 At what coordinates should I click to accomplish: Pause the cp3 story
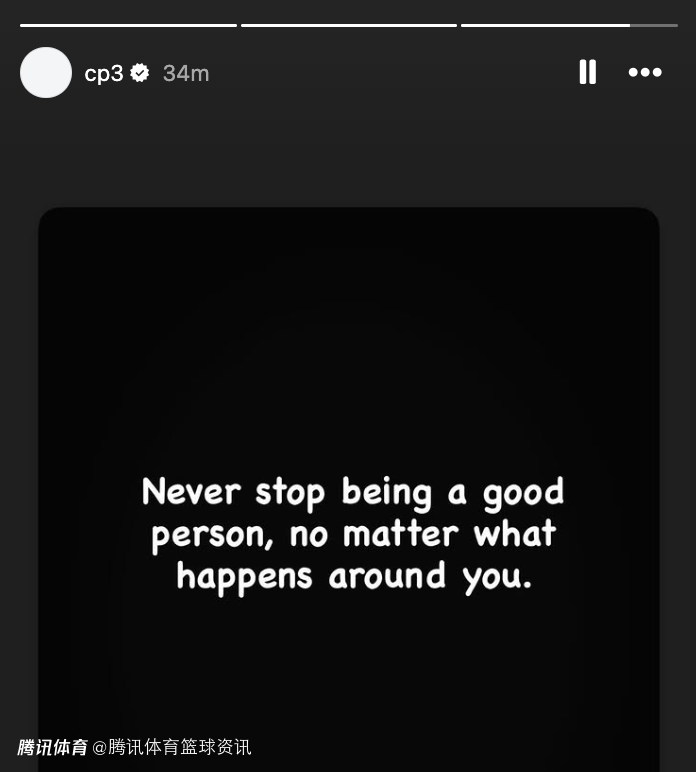587,72
